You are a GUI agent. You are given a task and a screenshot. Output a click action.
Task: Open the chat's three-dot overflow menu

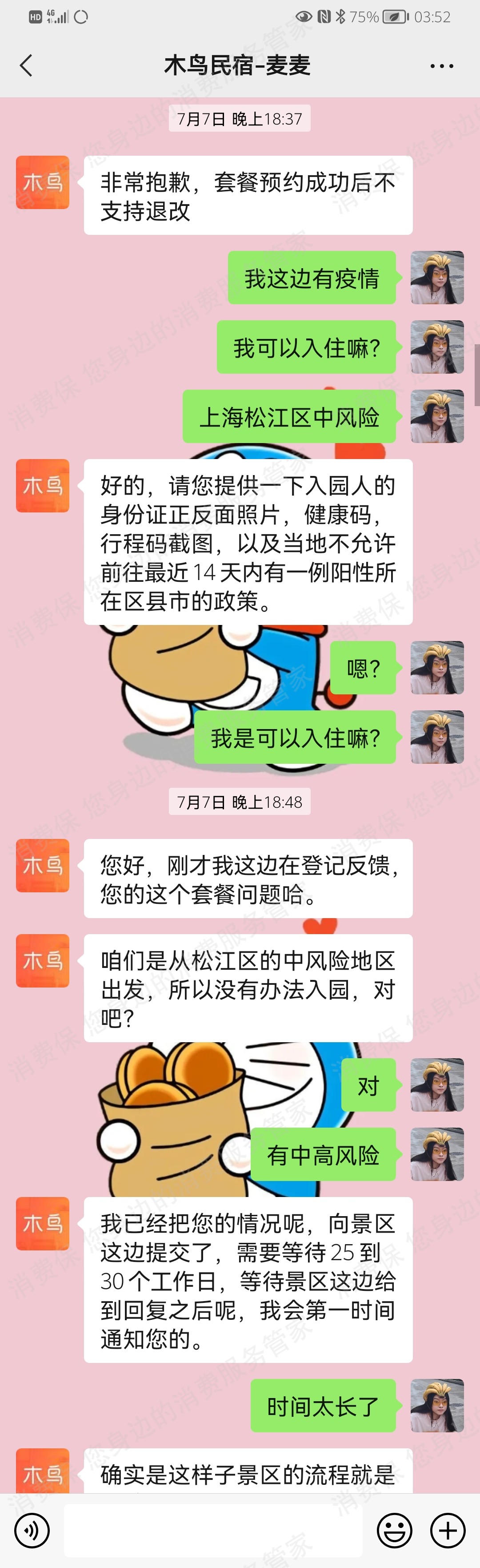point(441,66)
